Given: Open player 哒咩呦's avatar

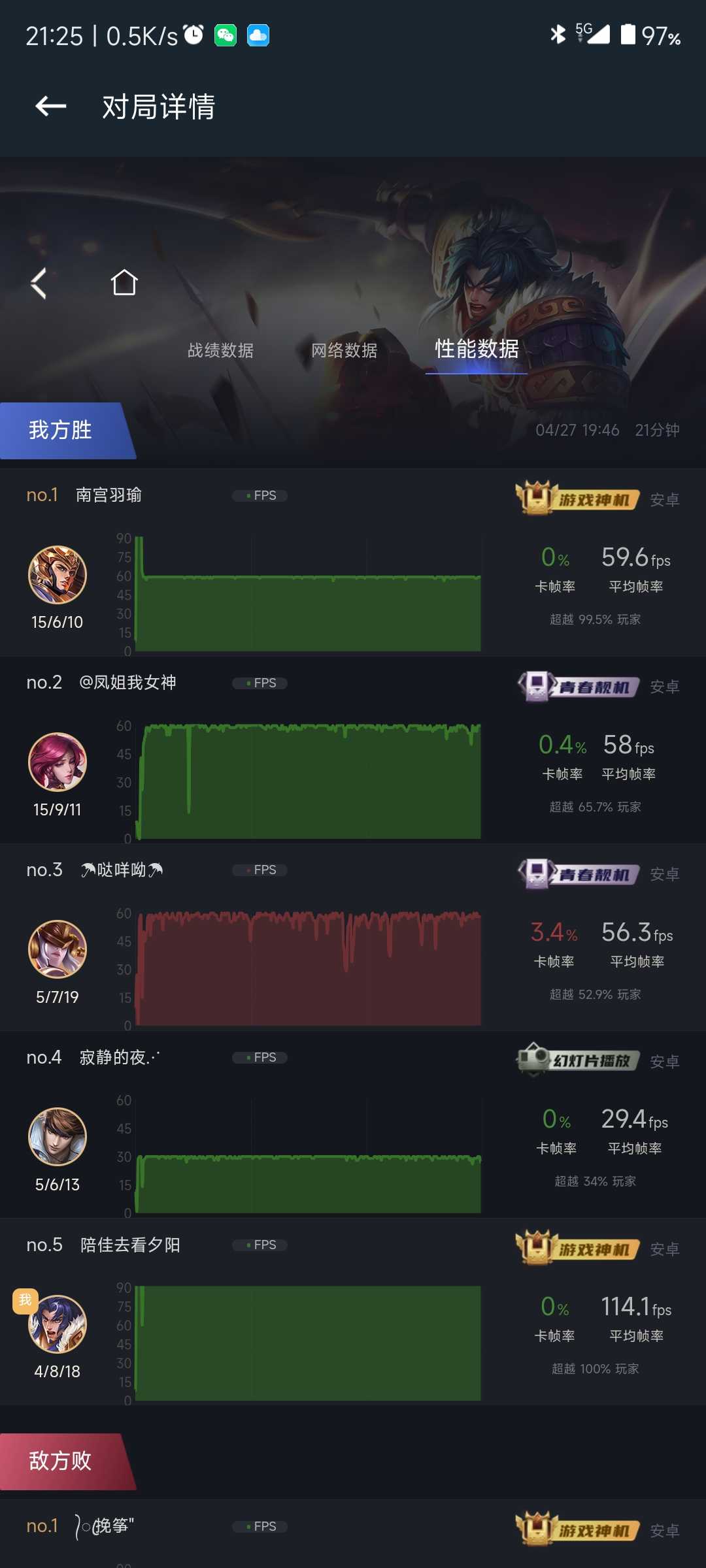Looking at the screenshot, I should (58, 949).
